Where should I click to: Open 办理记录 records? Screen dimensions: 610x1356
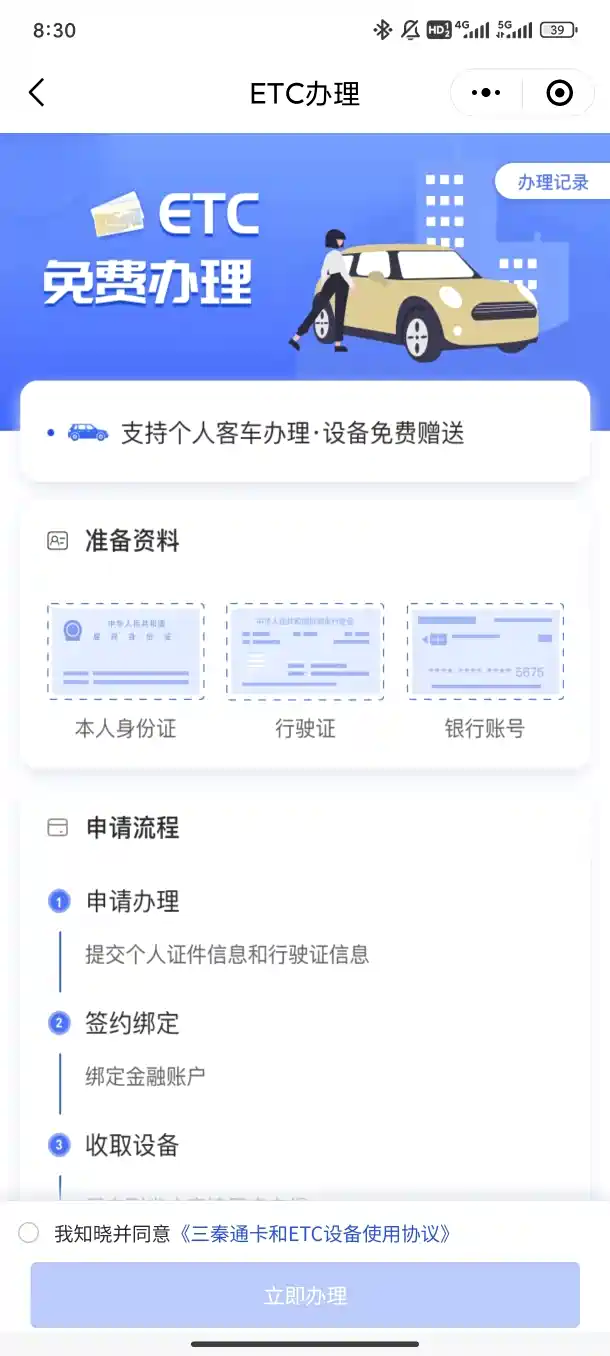coord(552,182)
